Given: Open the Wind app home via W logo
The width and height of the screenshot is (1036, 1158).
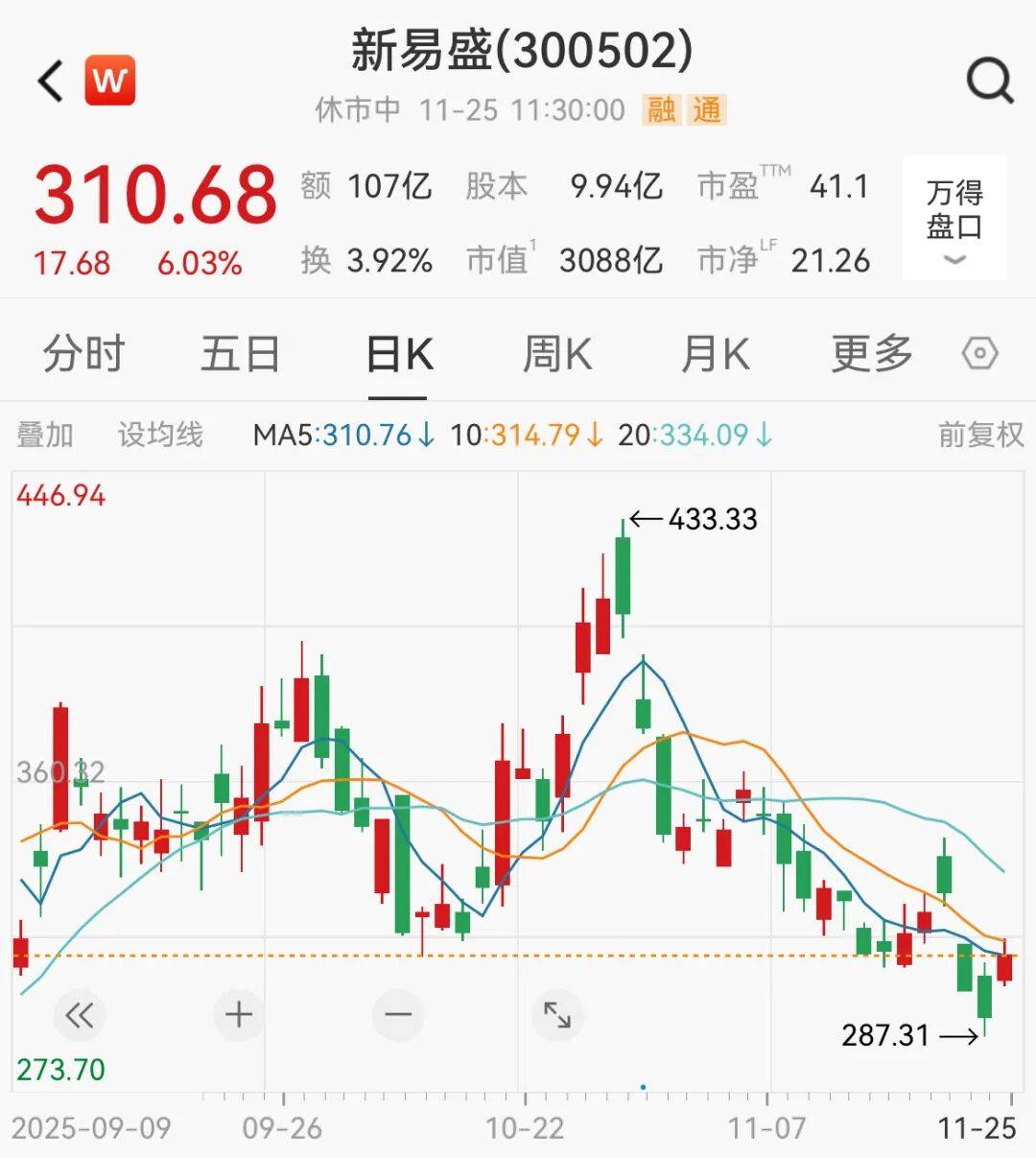Looking at the screenshot, I should coord(108,81).
